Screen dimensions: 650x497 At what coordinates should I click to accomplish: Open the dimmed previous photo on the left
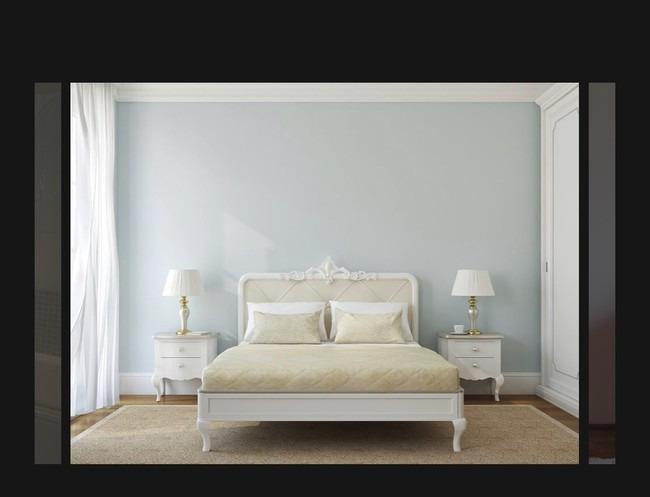tap(47, 272)
